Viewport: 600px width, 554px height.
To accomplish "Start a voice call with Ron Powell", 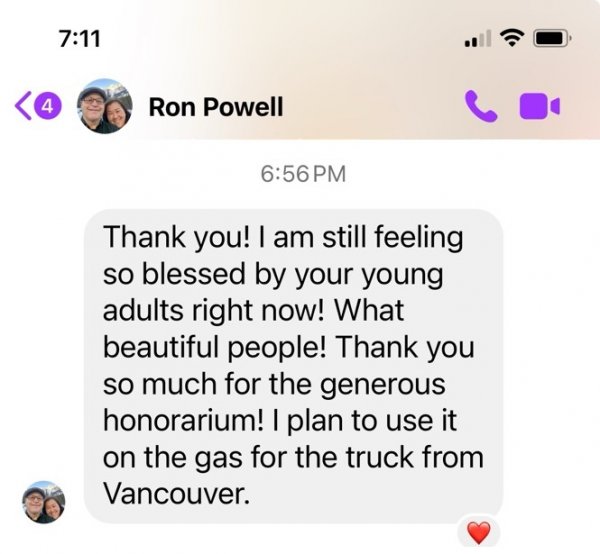I will pyautogui.click(x=482, y=105).
